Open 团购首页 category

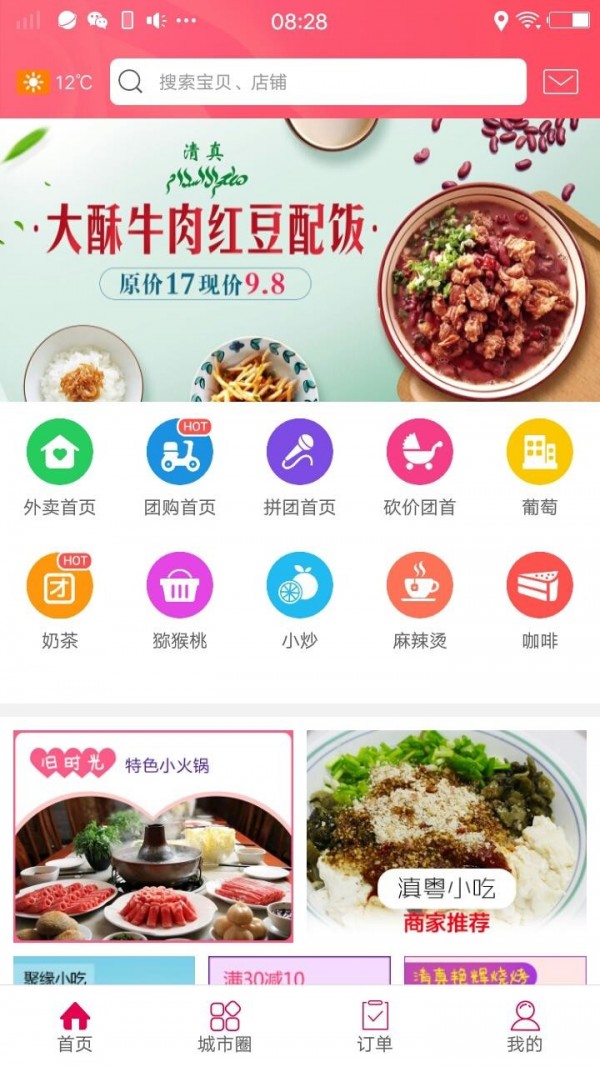coord(180,467)
